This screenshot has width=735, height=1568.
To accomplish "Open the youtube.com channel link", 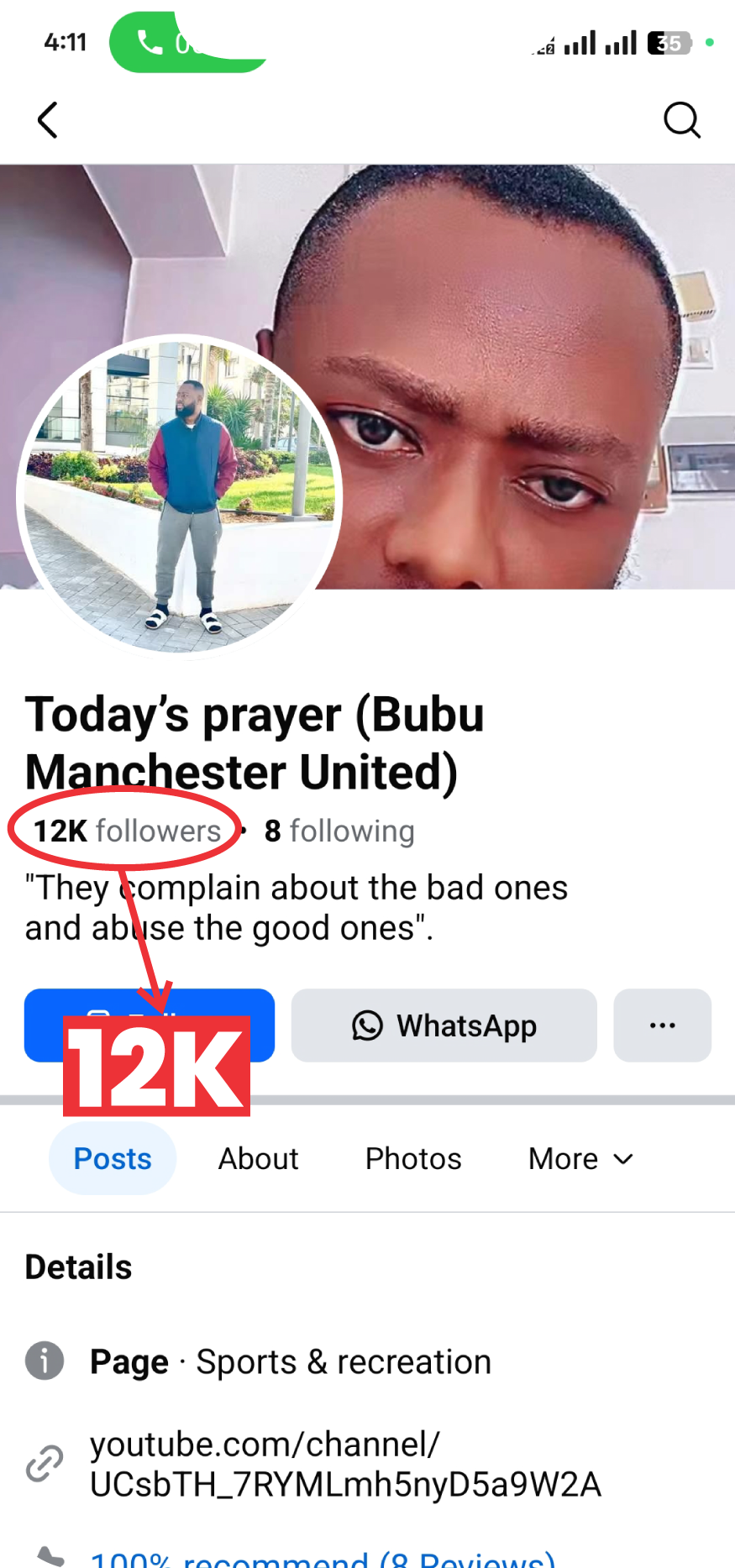I will click(x=344, y=1464).
